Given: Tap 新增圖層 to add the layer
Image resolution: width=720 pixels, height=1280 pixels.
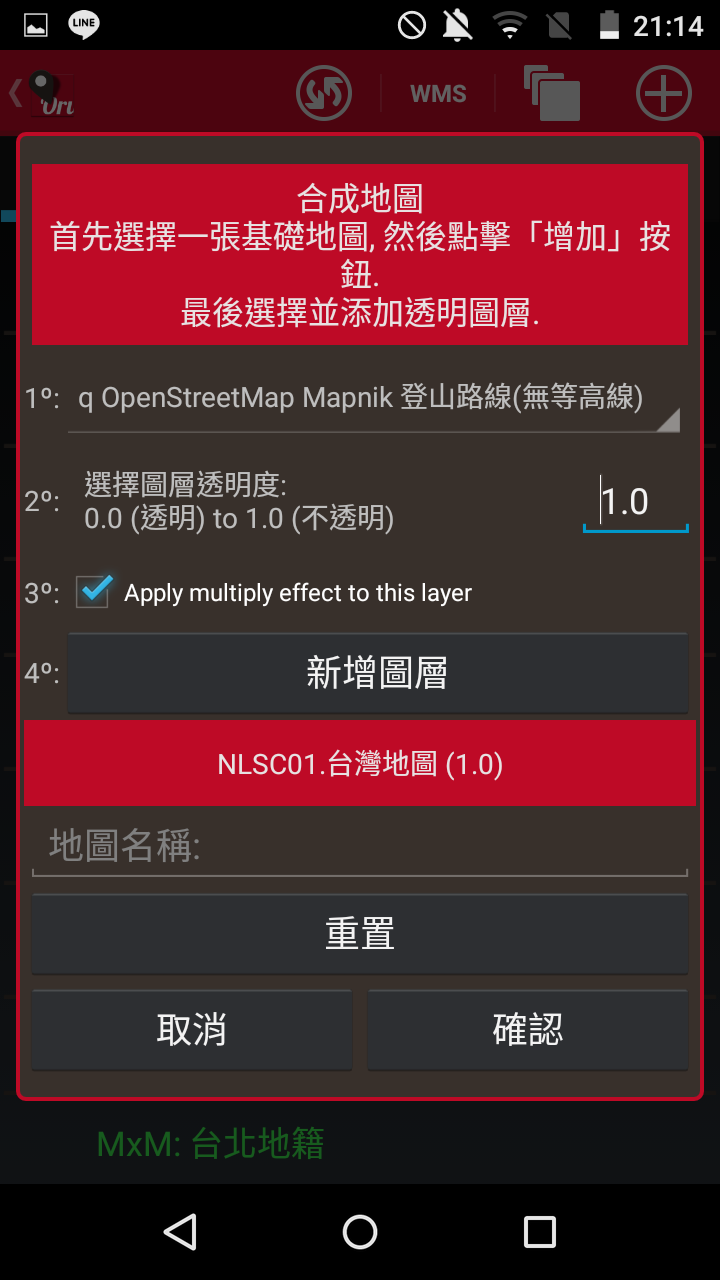Looking at the screenshot, I should coord(377,673).
